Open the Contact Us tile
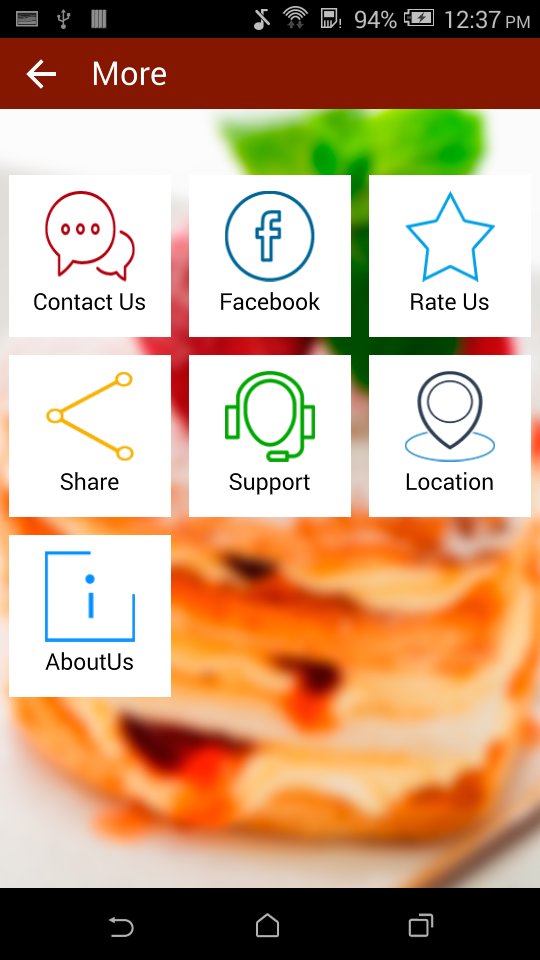This screenshot has height=960, width=540. click(90, 256)
